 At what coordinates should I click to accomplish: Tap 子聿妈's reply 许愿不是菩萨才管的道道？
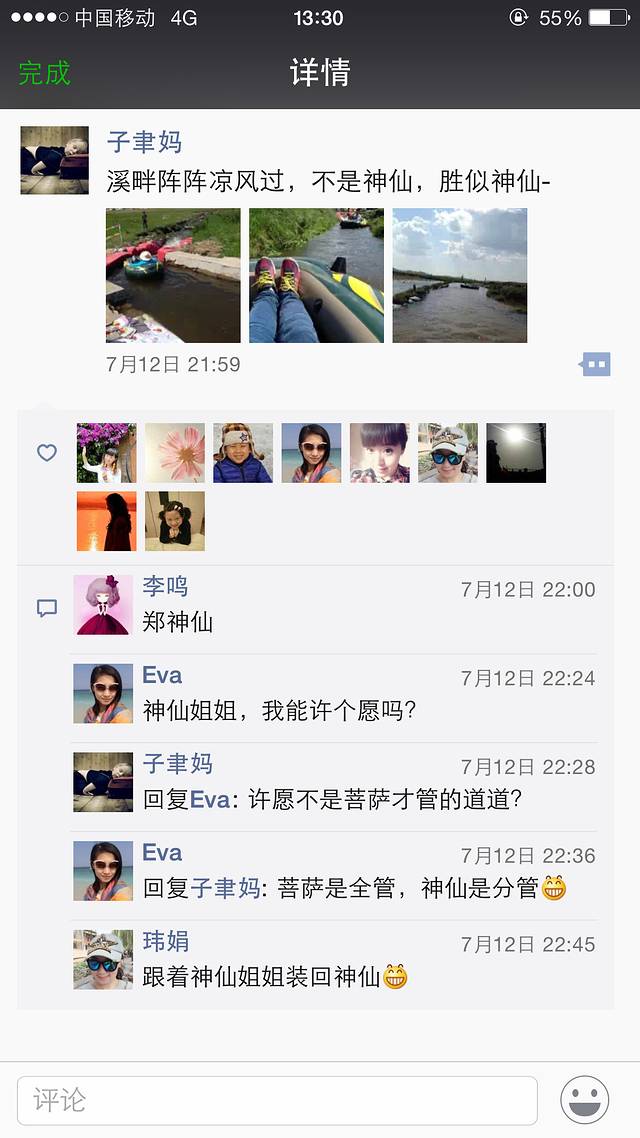tap(333, 800)
